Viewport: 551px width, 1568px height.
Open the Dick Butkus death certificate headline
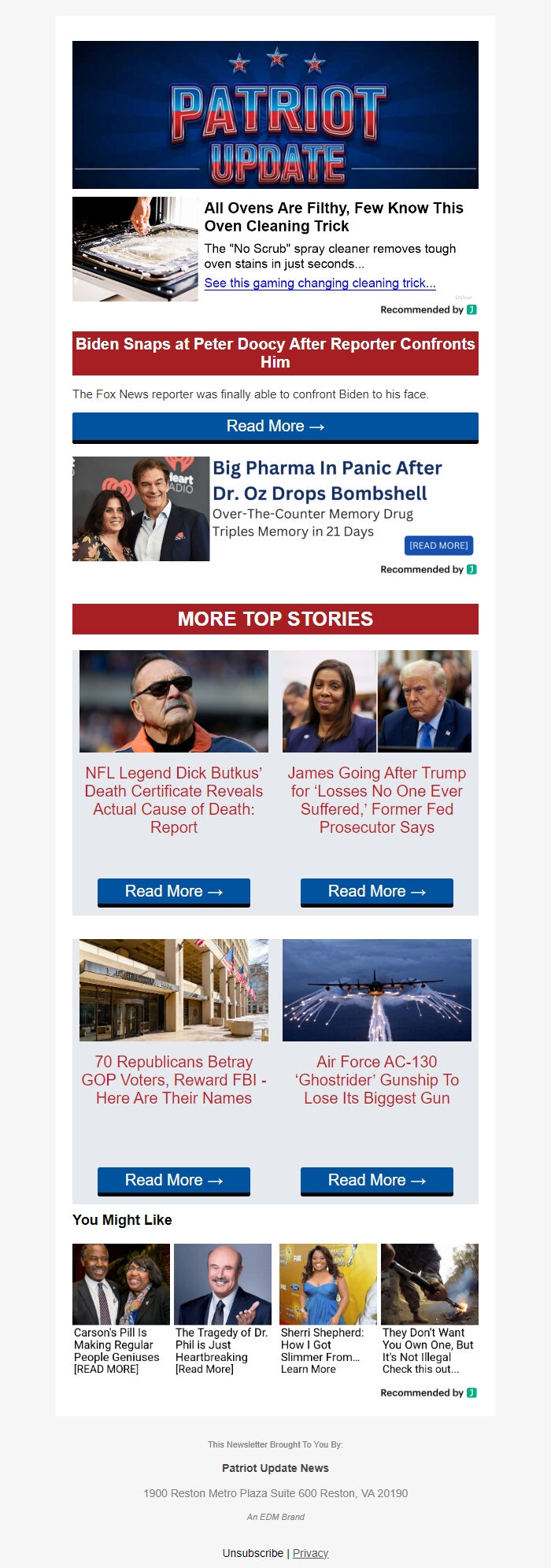pos(174,800)
